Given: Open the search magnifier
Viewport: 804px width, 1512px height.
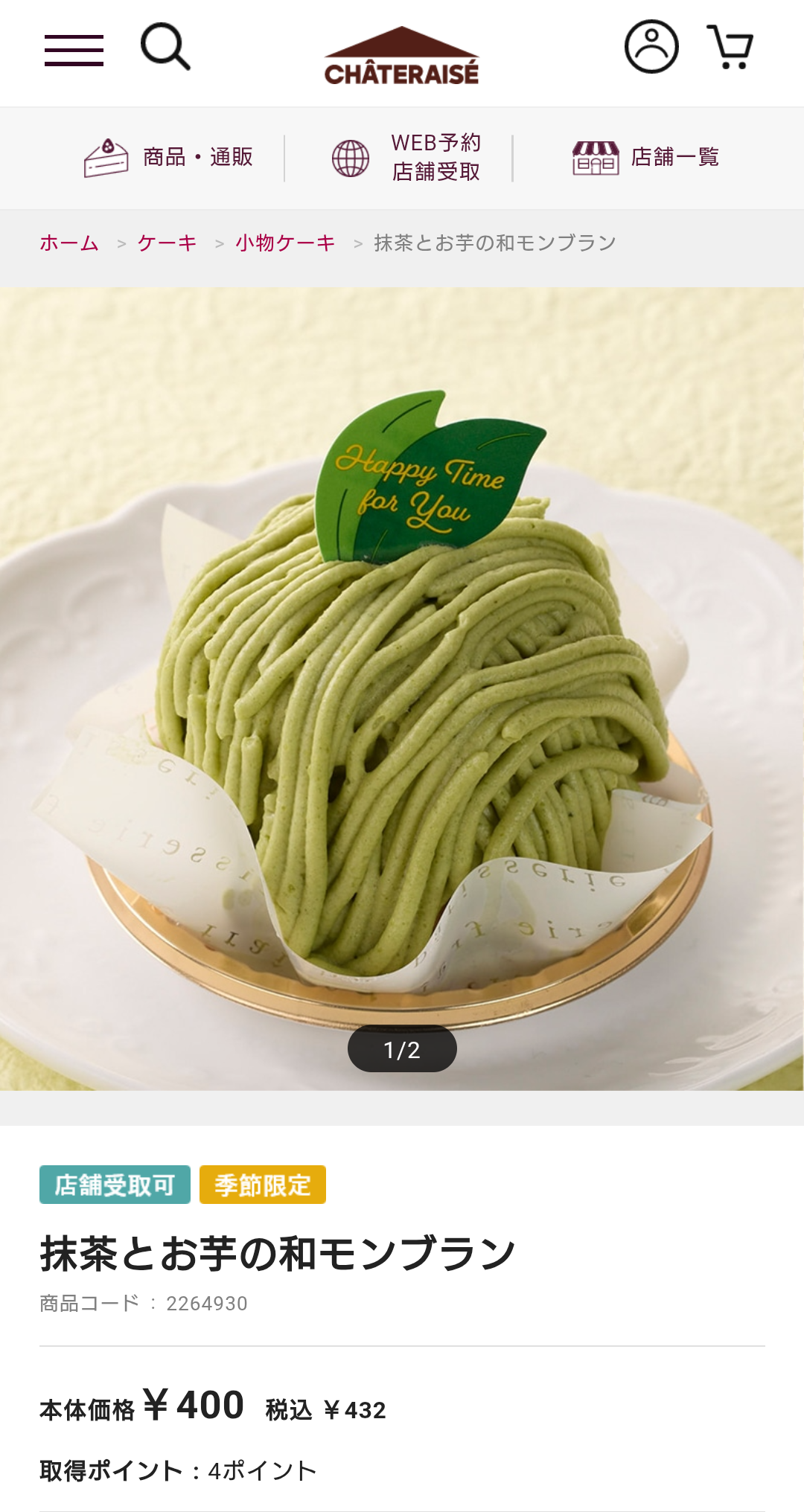Looking at the screenshot, I should pos(165,47).
